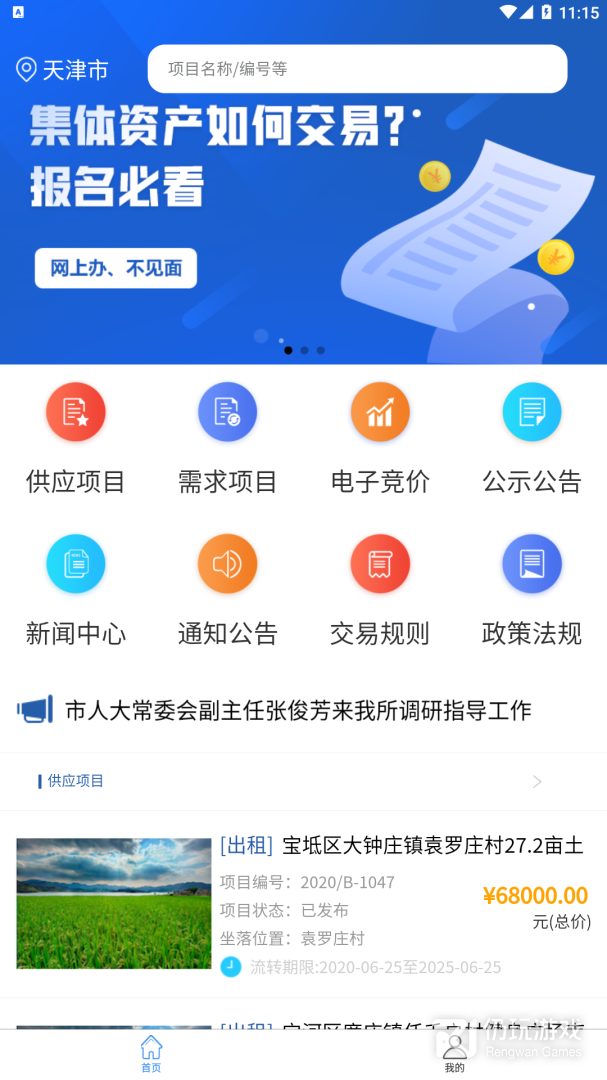The height and width of the screenshot is (1080, 607).
Task: Open the 宝坻区大钟庄镇袁罗庄村 rental listing
Action: point(400,846)
